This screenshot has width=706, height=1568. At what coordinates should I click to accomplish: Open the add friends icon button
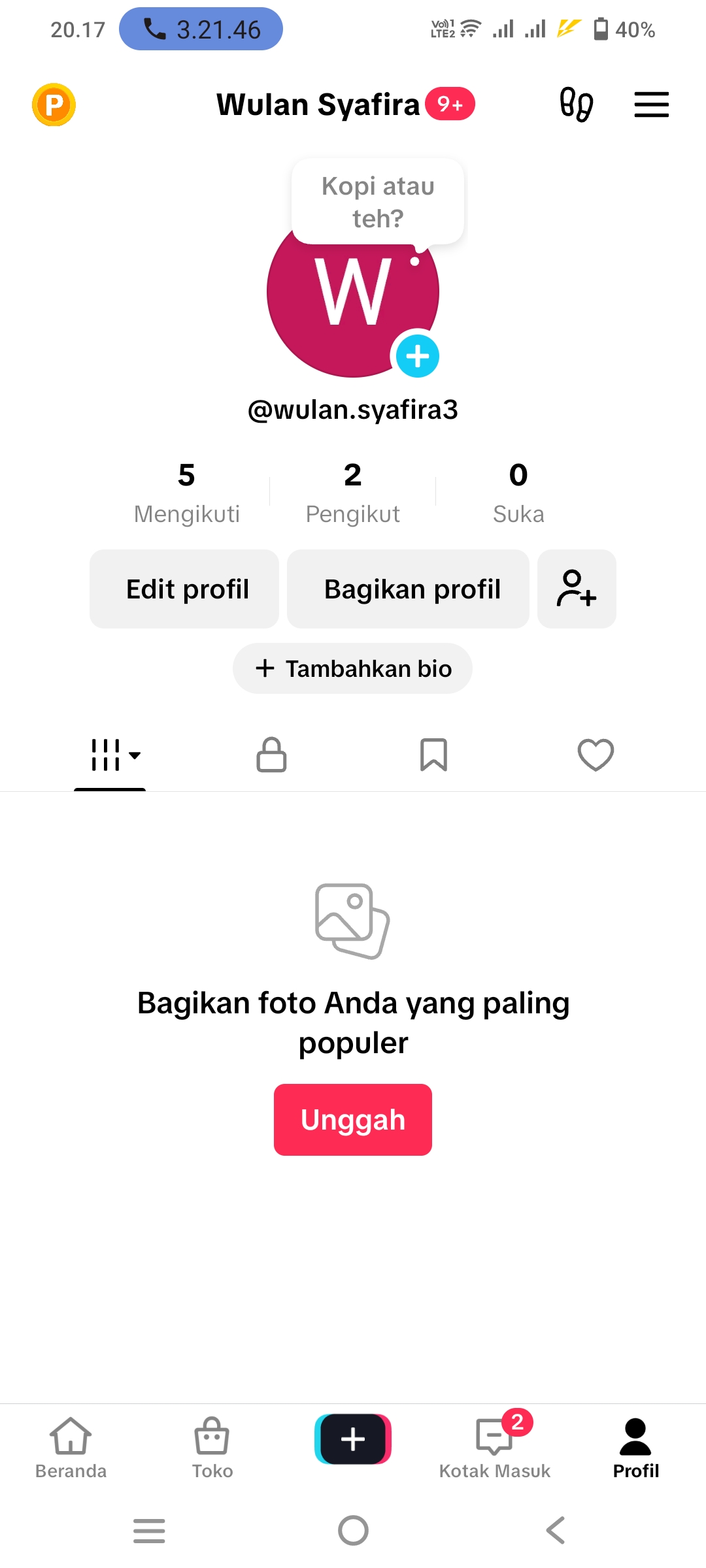577,589
